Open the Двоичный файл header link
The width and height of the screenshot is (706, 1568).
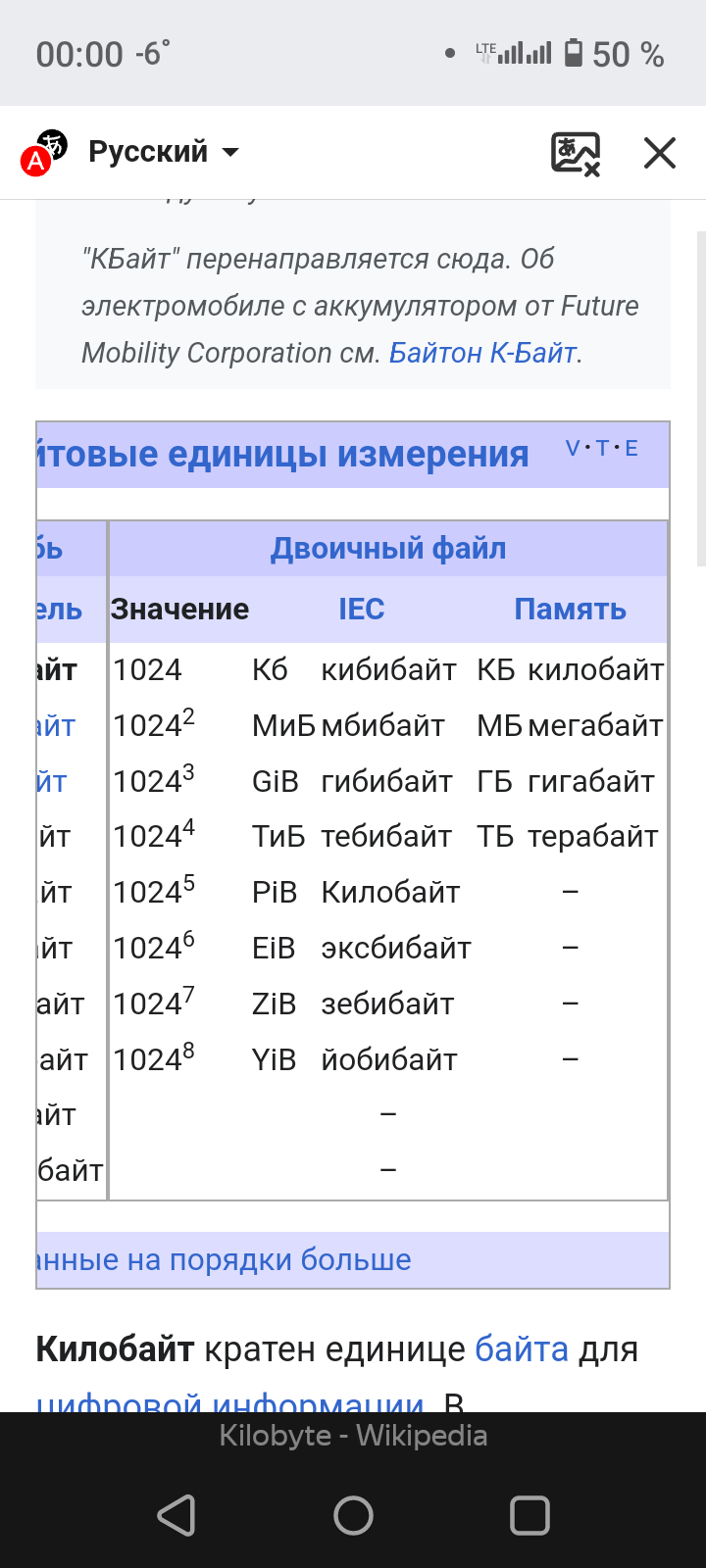pos(388,549)
